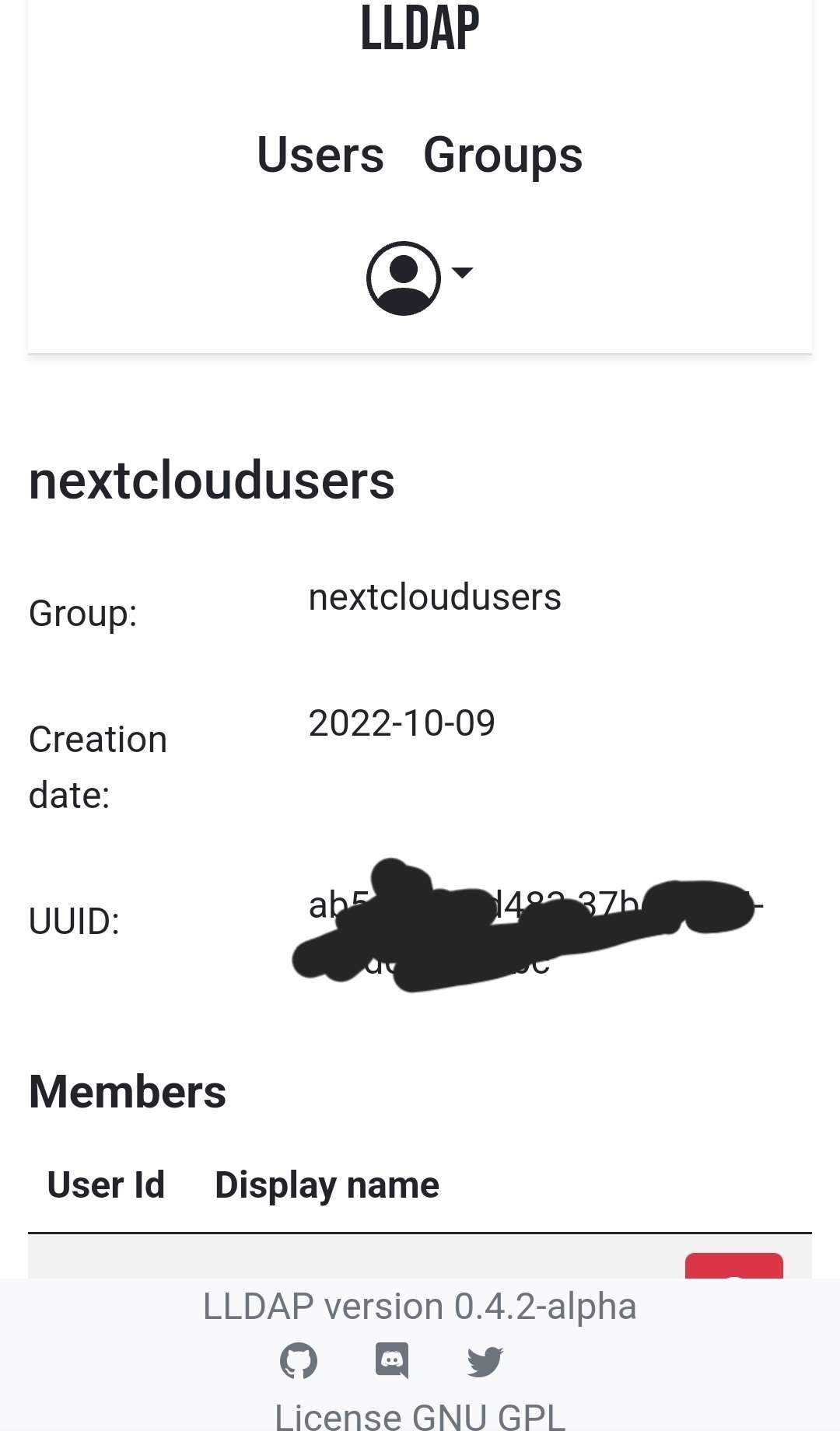
Task: Switch to the Groups page
Action: [x=502, y=155]
